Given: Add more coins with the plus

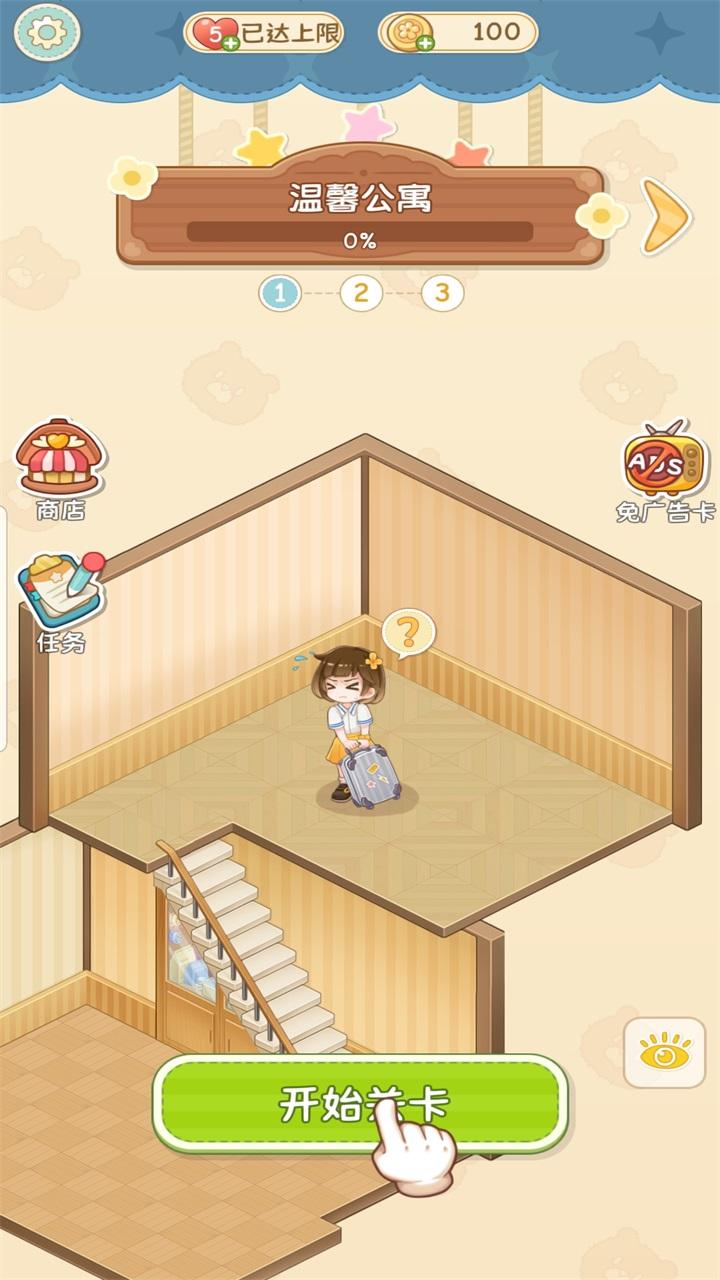Looking at the screenshot, I should pyautogui.click(x=425, y=43).
